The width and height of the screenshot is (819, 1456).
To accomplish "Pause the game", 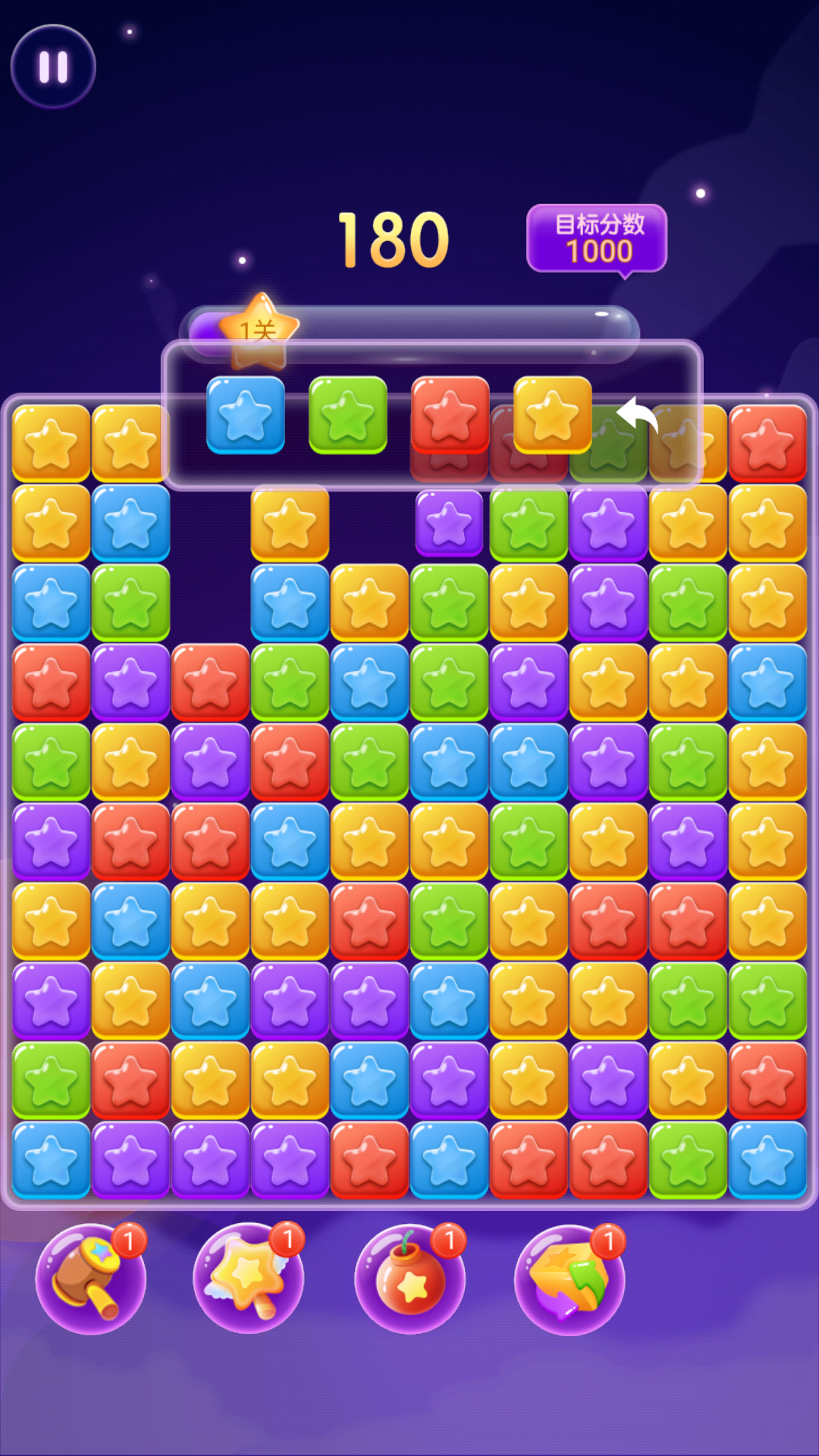I will coord(53,67).
